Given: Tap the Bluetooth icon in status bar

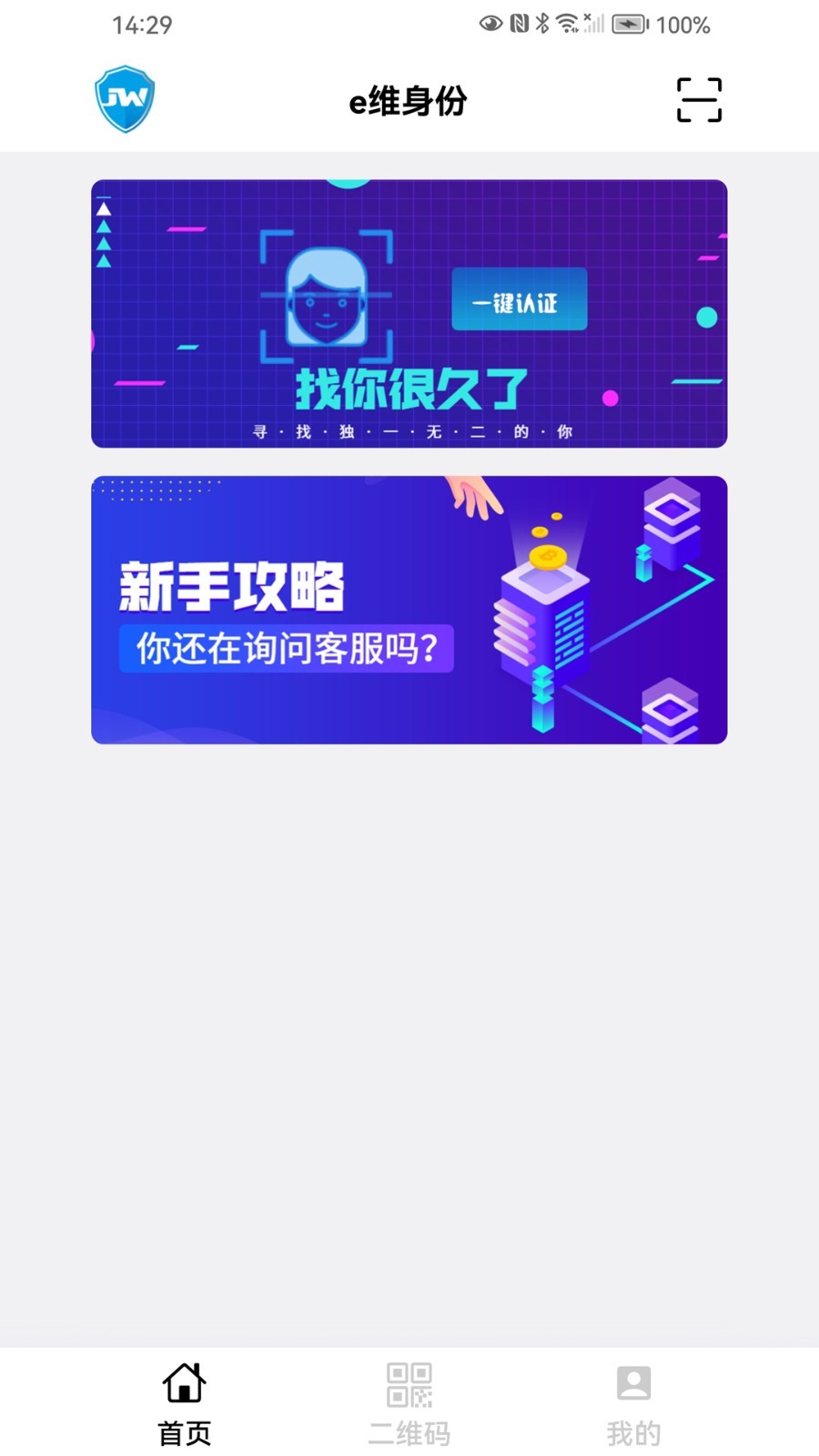Looking at the screenshot, I should [x=543, y=24].
